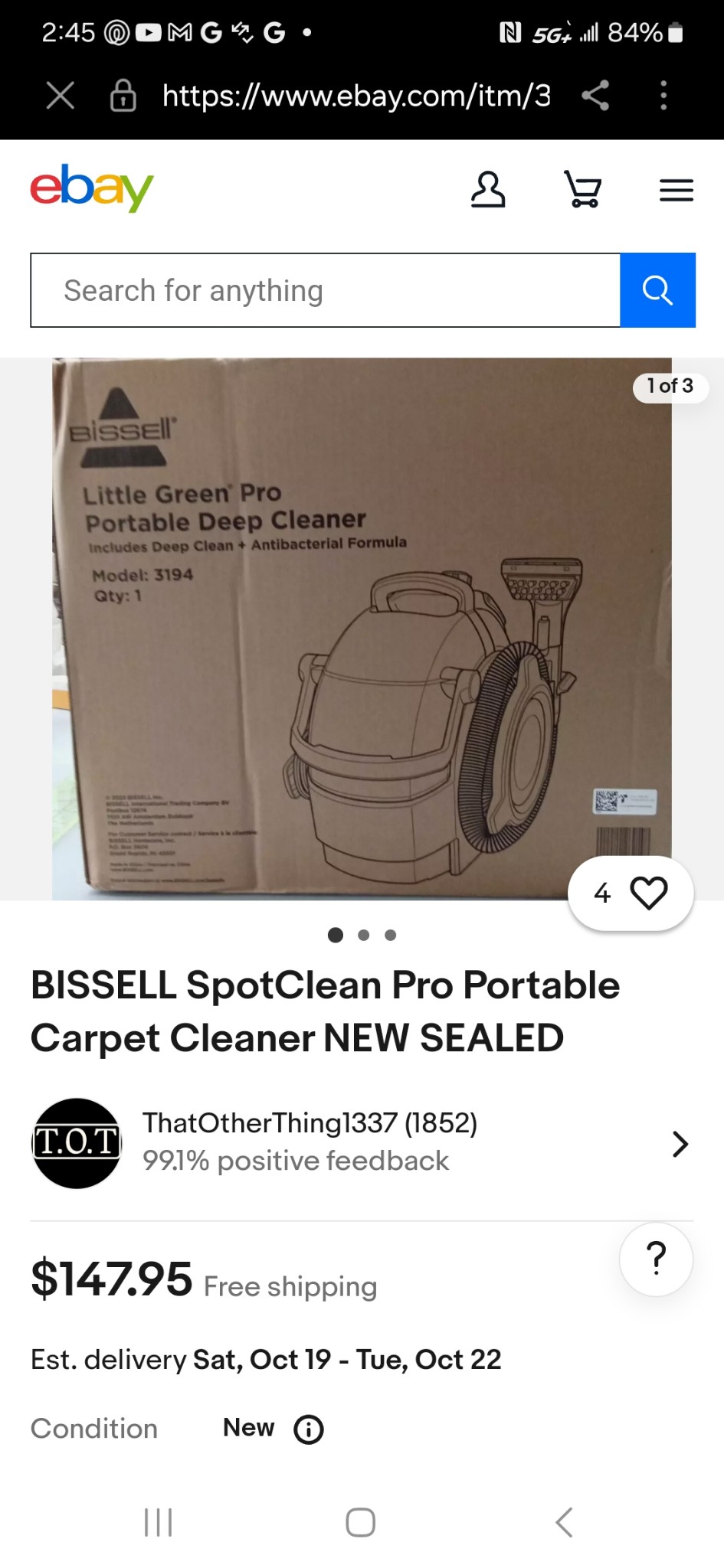This screenshot has width=724, height=1568.
Task: Tap the Search for anything field
Action: coord(325,291)
